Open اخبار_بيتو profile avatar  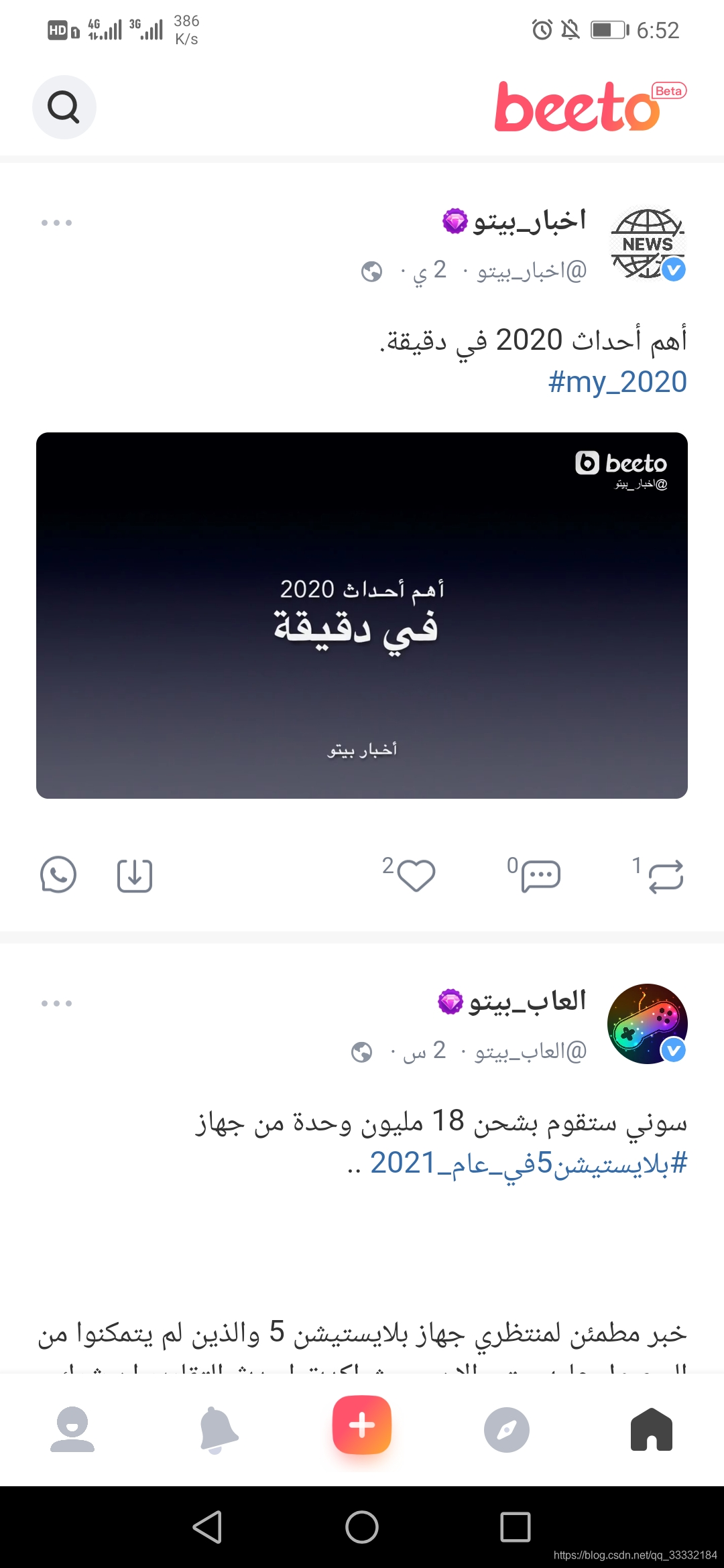point(647,243)
